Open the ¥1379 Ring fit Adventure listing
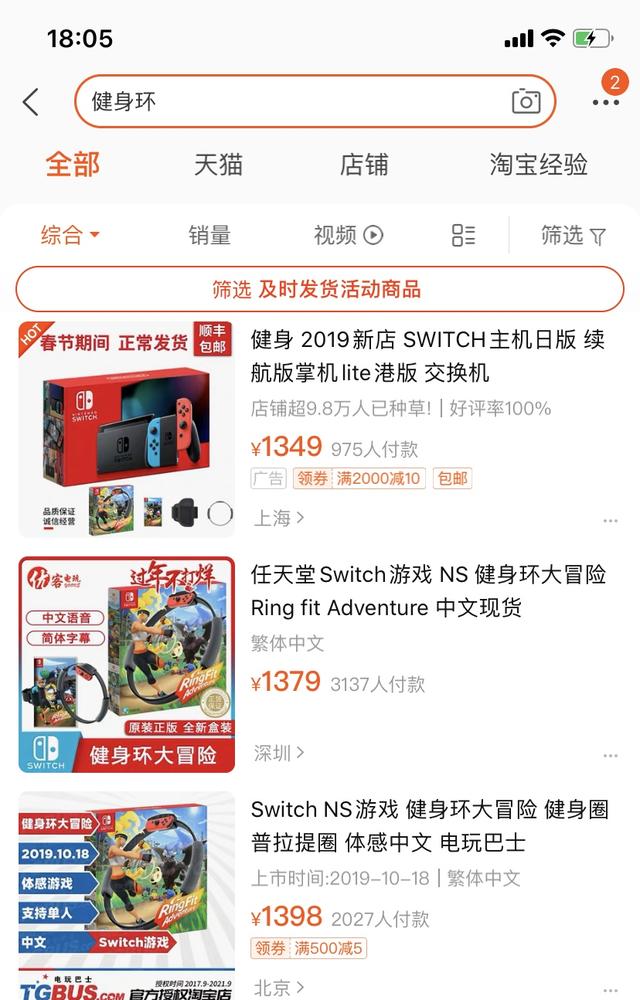The width and height of the screenshot is (640, 1000). 428,590
